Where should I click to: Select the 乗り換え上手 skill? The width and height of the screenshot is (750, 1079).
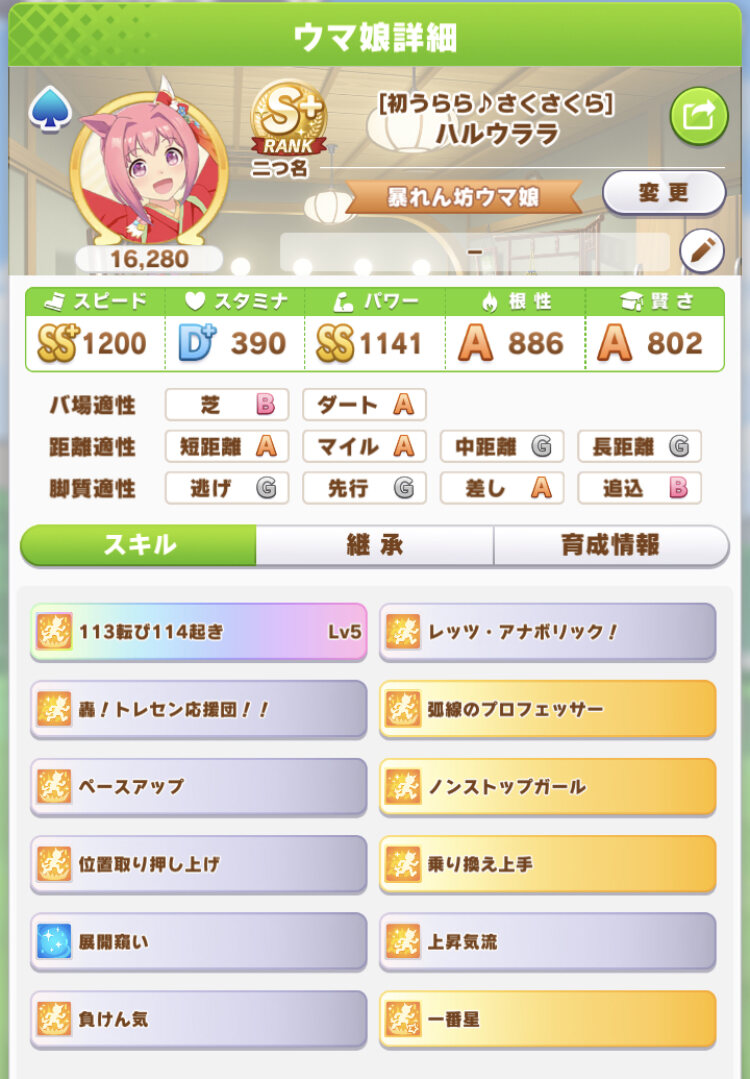548,864
